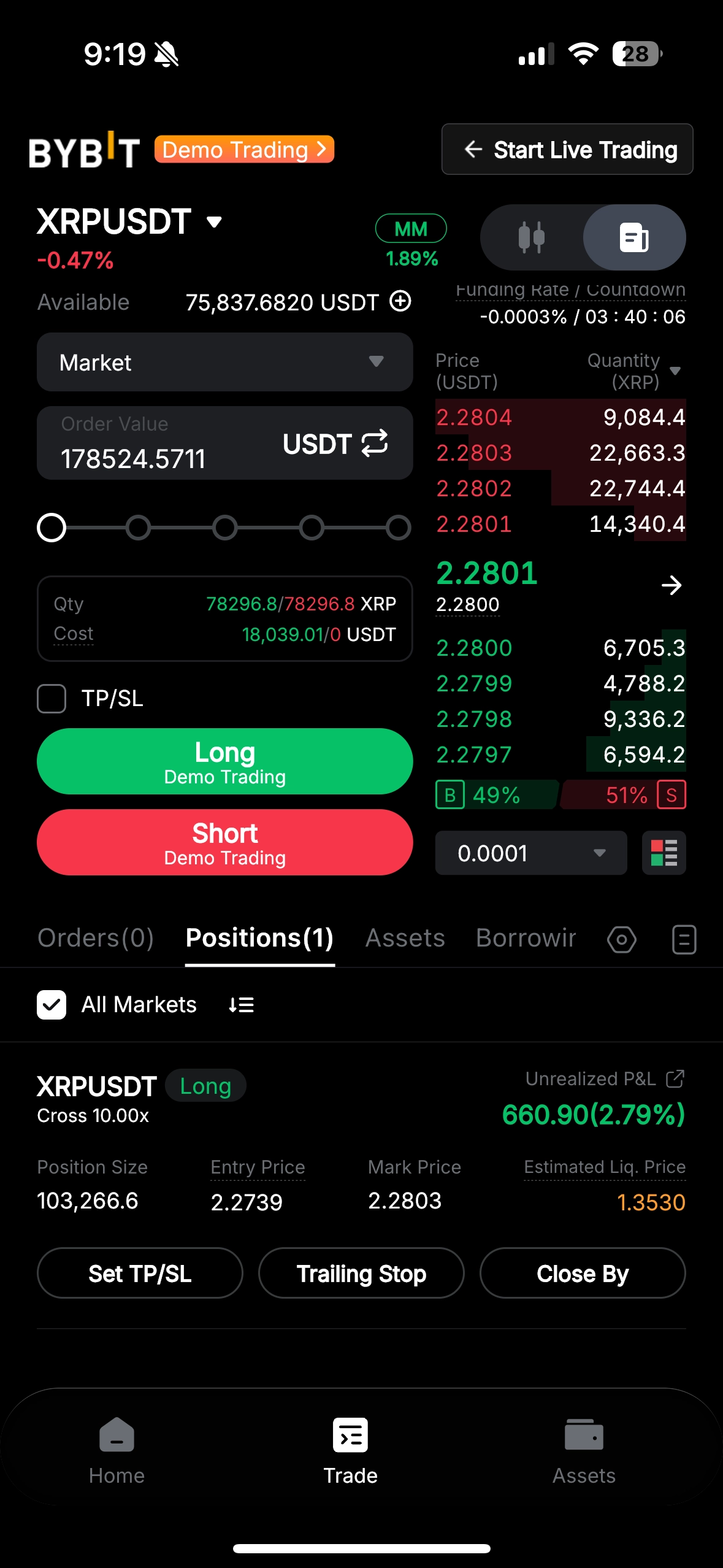The width and height of the screenshot is (723, 1568).
Task: Place a Short demo order
Action: click(224, 842)
